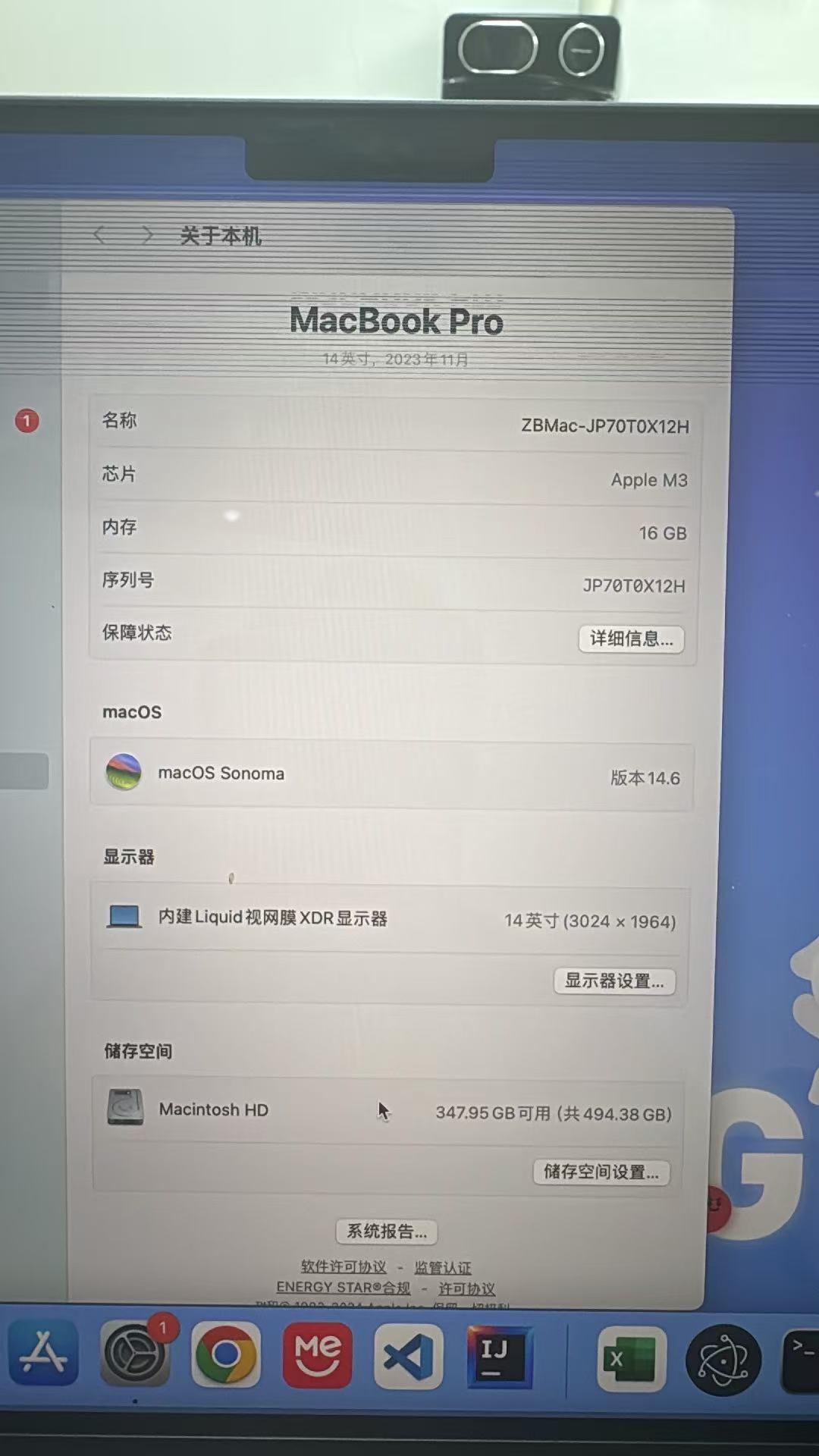
Task: Open 详细信息 for 保障状态
Action: tap(631, 639)
